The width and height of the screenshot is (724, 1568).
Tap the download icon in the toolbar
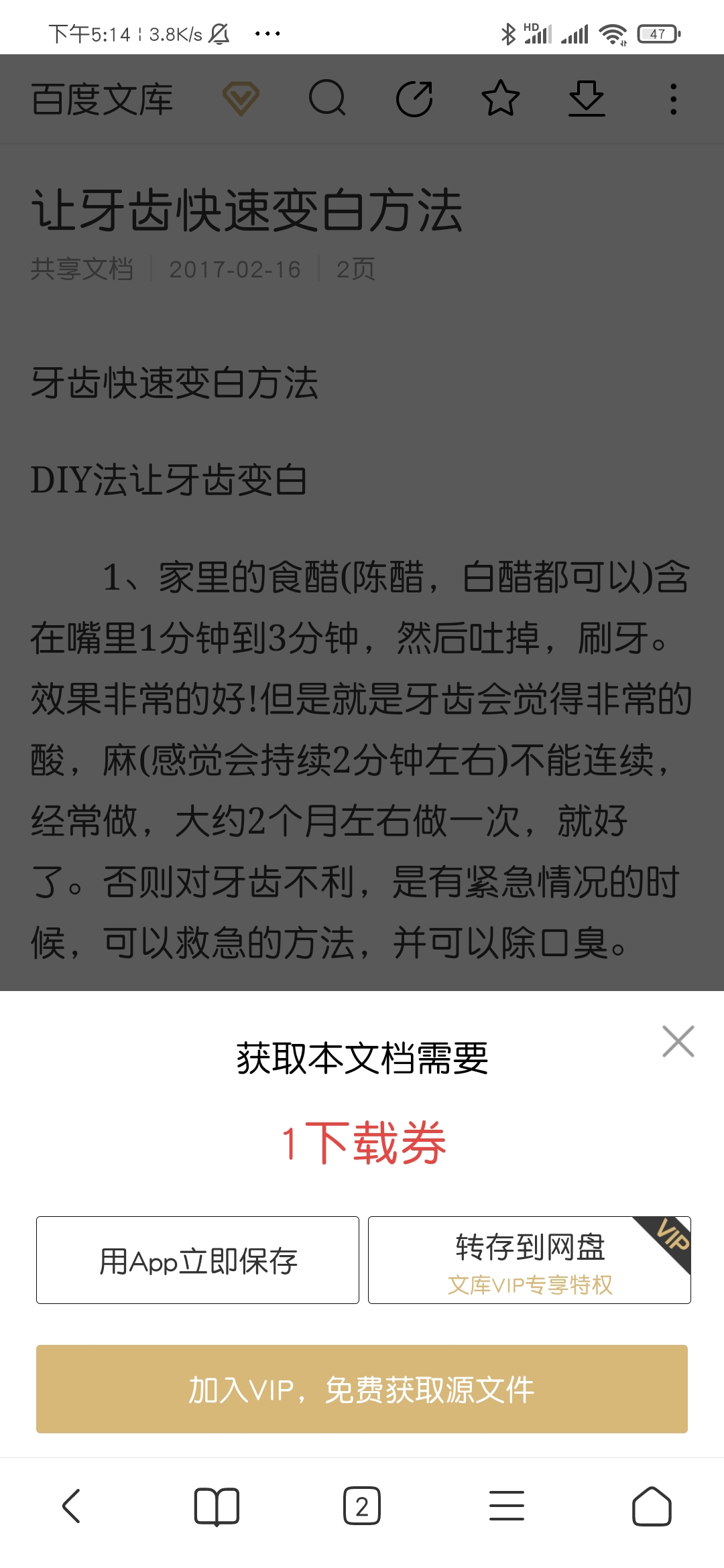(x=587, y=99)
